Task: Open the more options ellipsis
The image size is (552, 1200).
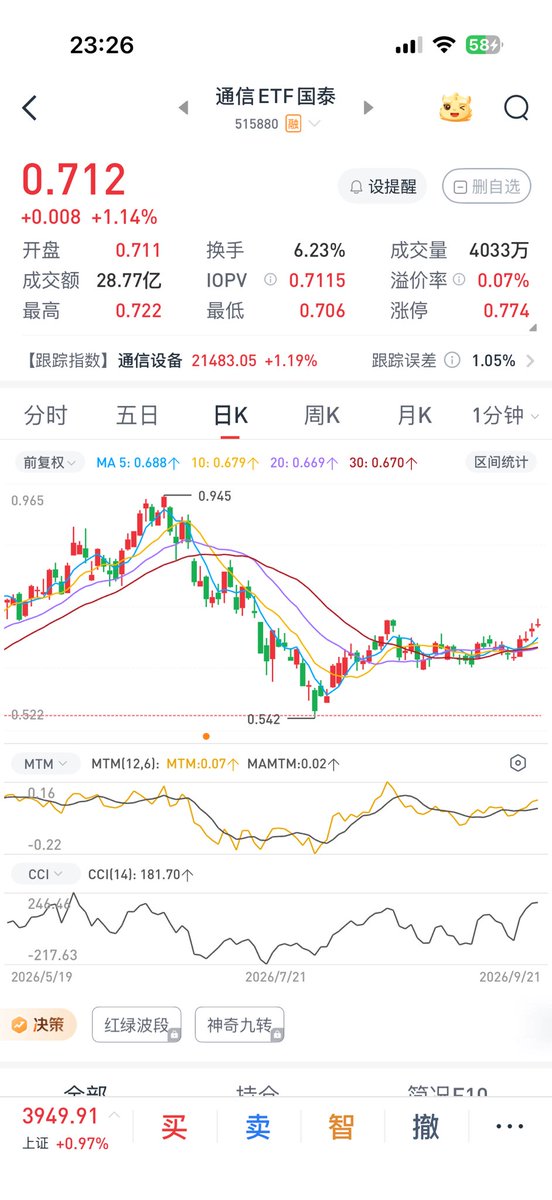Action: point(509,1127)
